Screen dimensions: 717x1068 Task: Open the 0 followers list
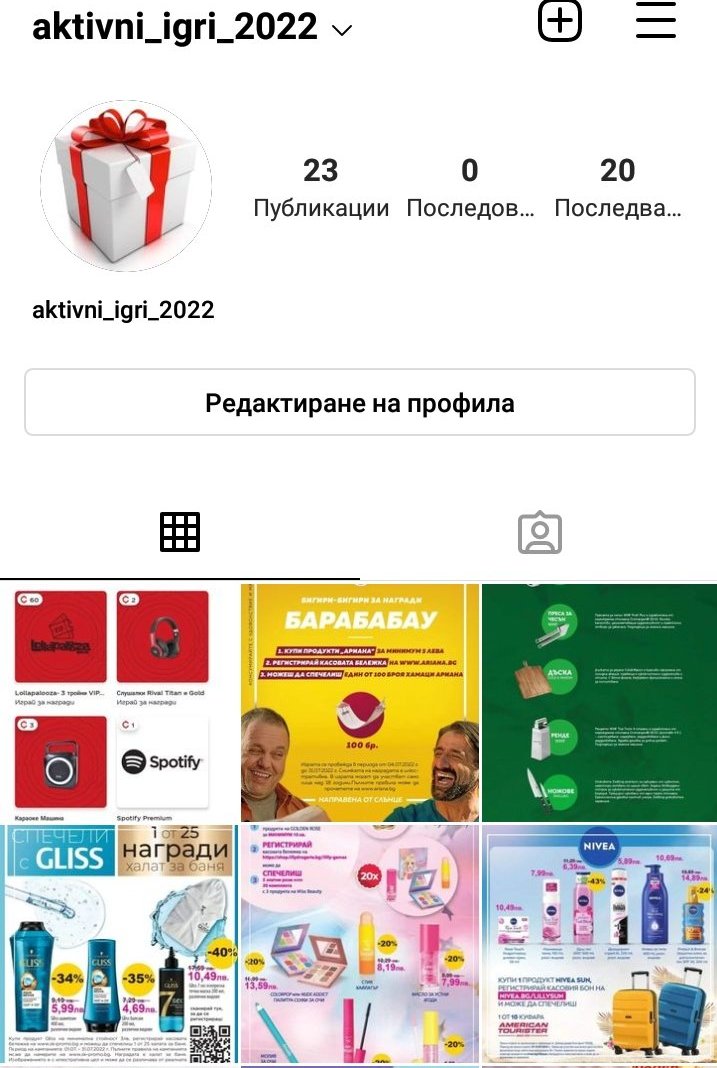469,187
